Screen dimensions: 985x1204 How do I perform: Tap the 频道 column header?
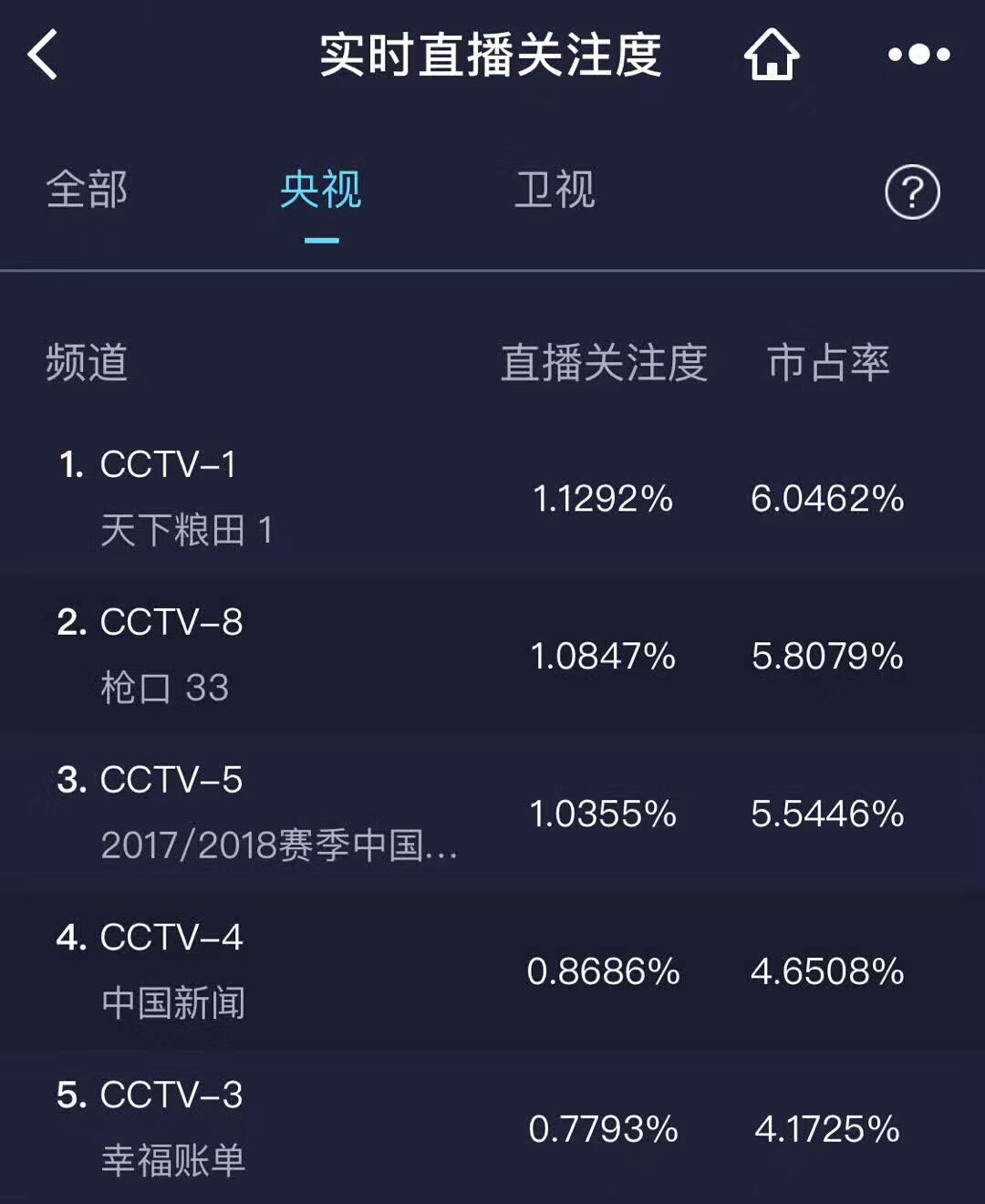(88, 363)
